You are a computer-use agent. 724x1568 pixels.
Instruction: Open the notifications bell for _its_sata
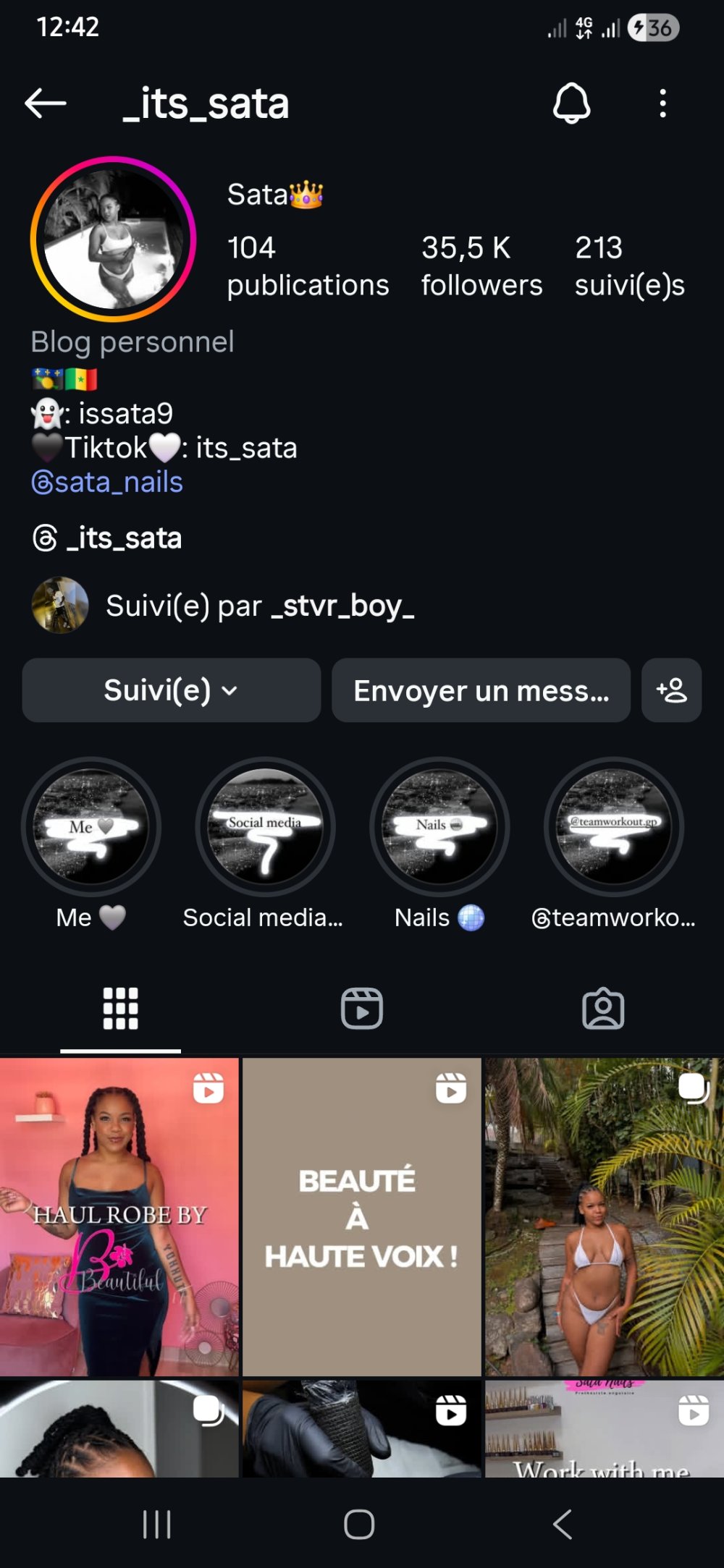571,103
